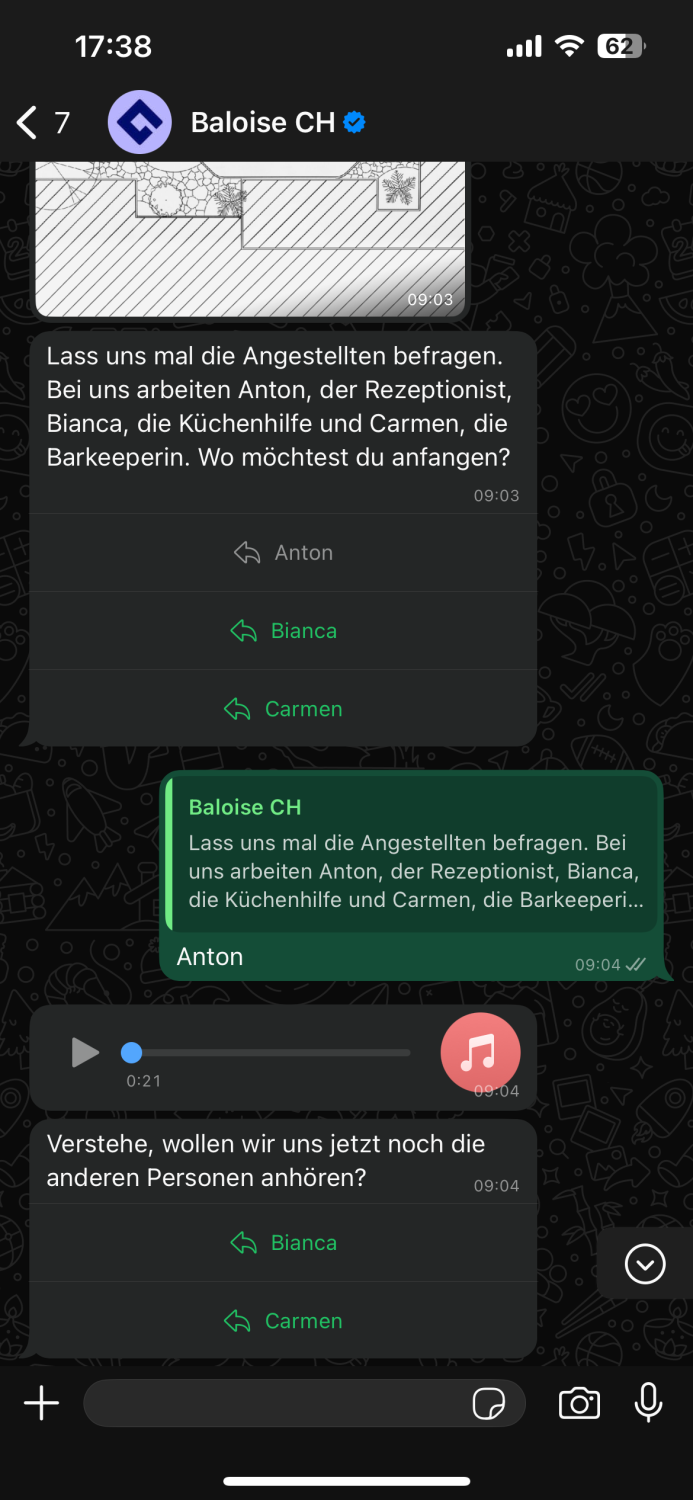Open Baloise CH contact info
693x1500 pixels.
(262, 123)
